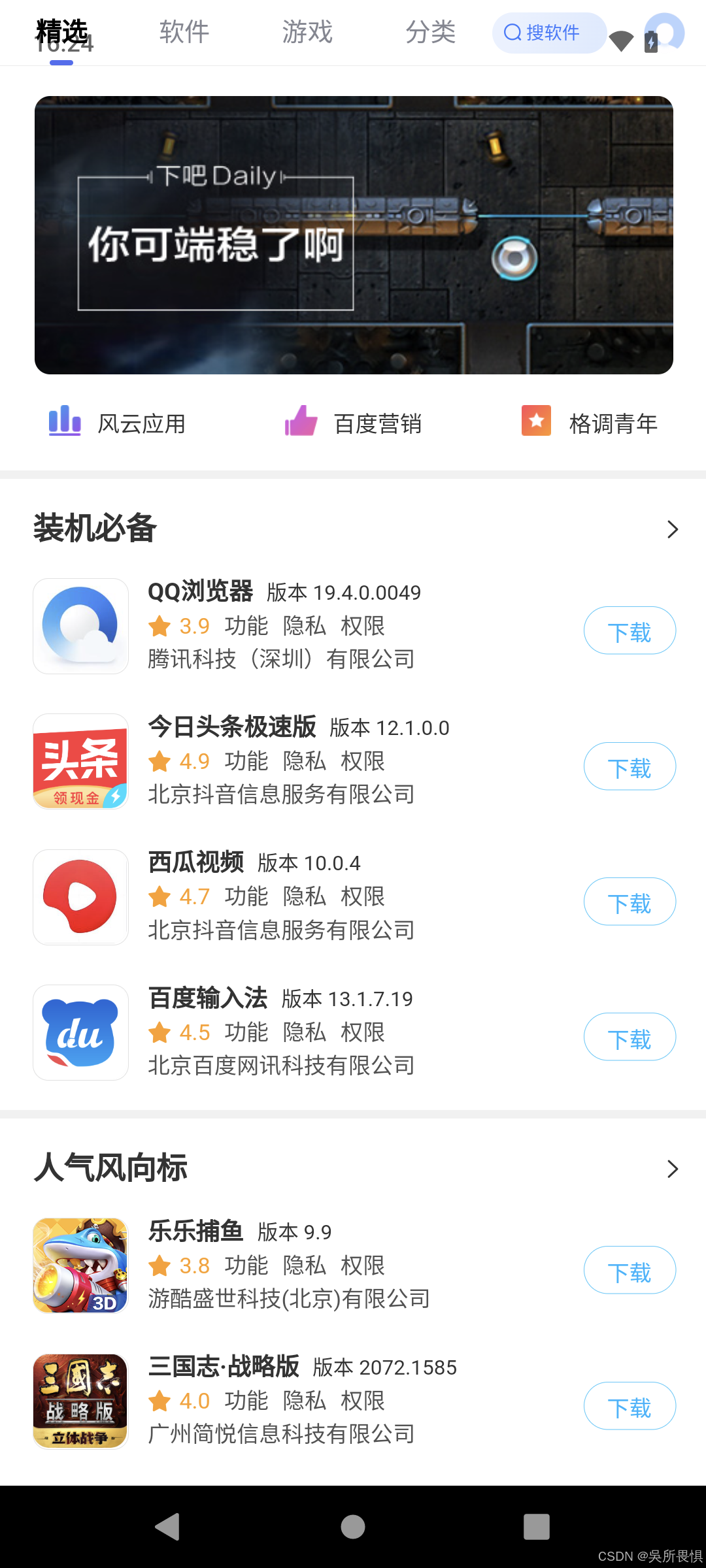Download QQ浏览器
The image size is (706, 1568).
(x=629, y=631)
